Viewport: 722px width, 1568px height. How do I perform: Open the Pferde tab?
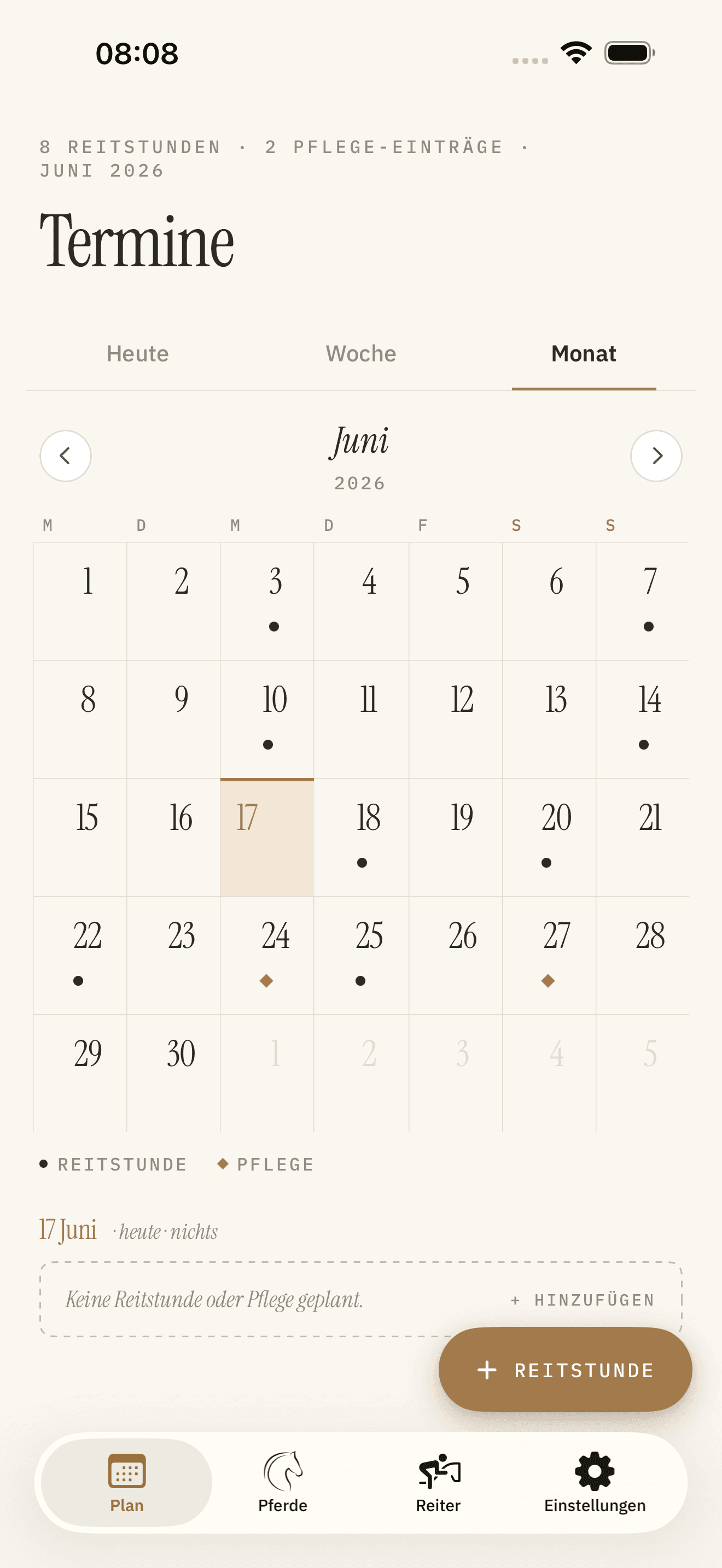282,1483
